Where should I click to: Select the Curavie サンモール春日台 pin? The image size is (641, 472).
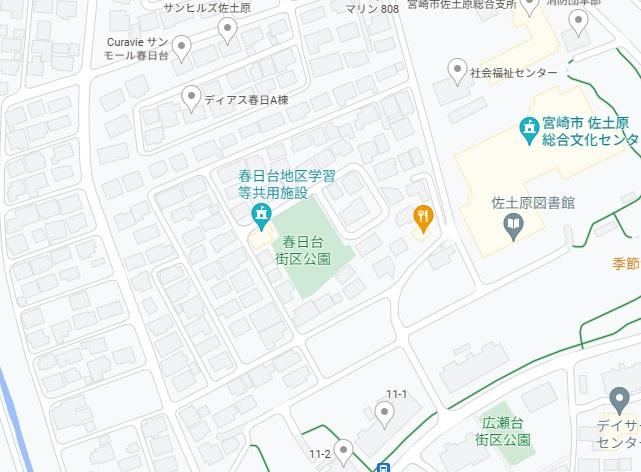click(x=181, y=45)
